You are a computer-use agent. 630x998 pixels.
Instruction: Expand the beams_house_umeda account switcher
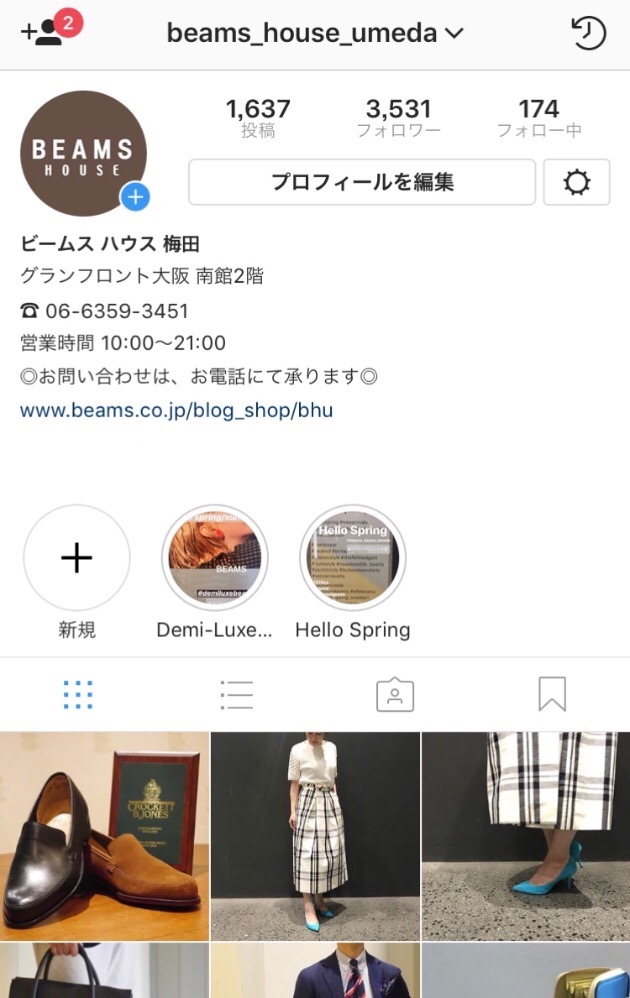[x=314, y=33]
